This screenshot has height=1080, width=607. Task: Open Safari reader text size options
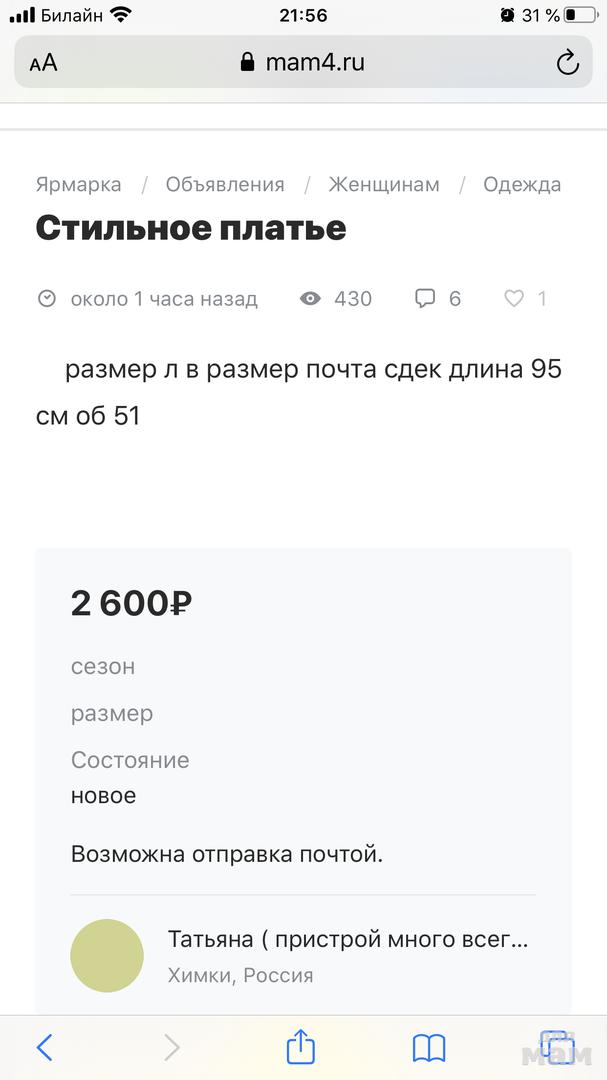[43, 63]
